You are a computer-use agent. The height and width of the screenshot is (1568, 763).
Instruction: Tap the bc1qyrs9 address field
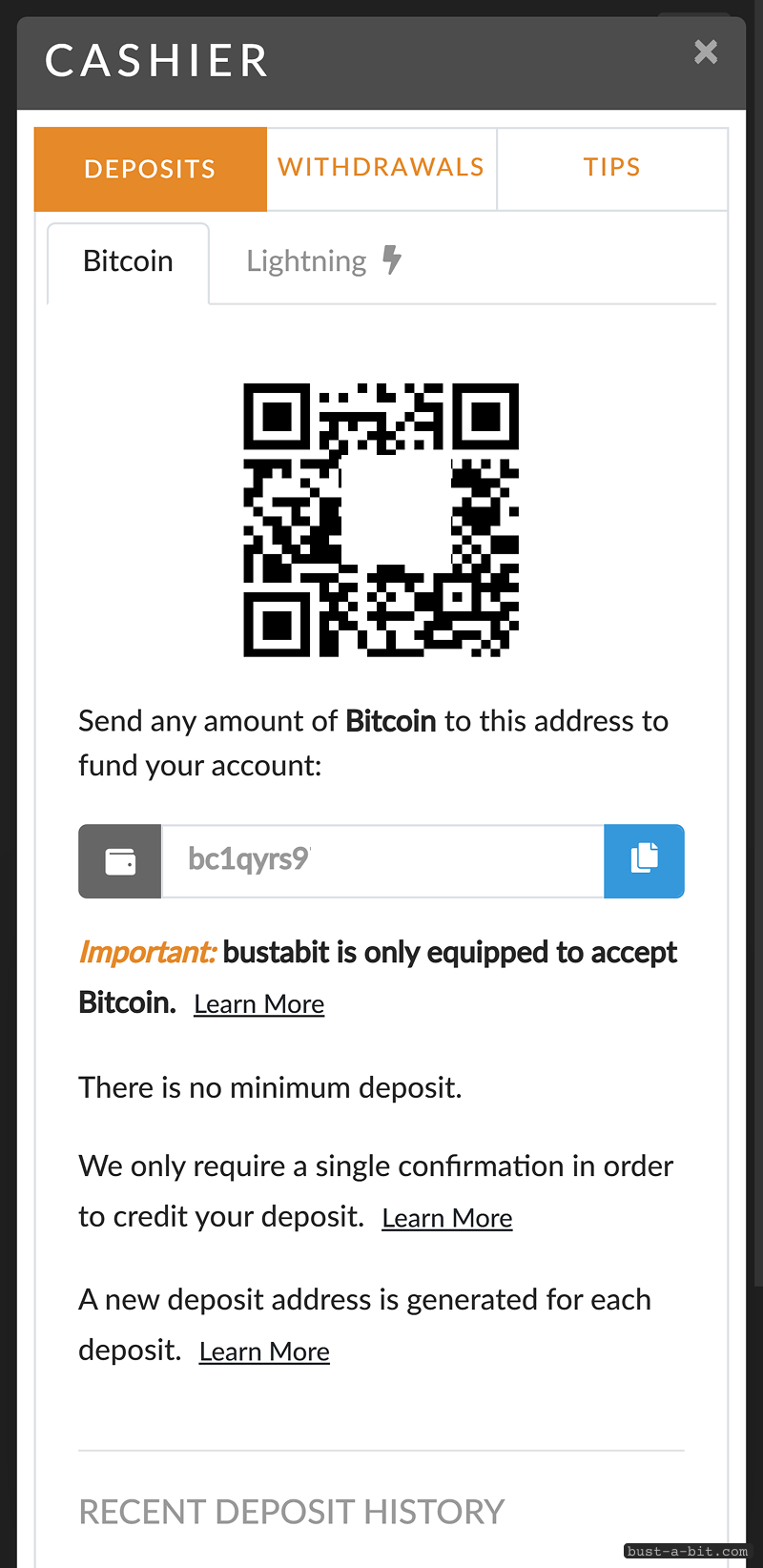point(382,861)
